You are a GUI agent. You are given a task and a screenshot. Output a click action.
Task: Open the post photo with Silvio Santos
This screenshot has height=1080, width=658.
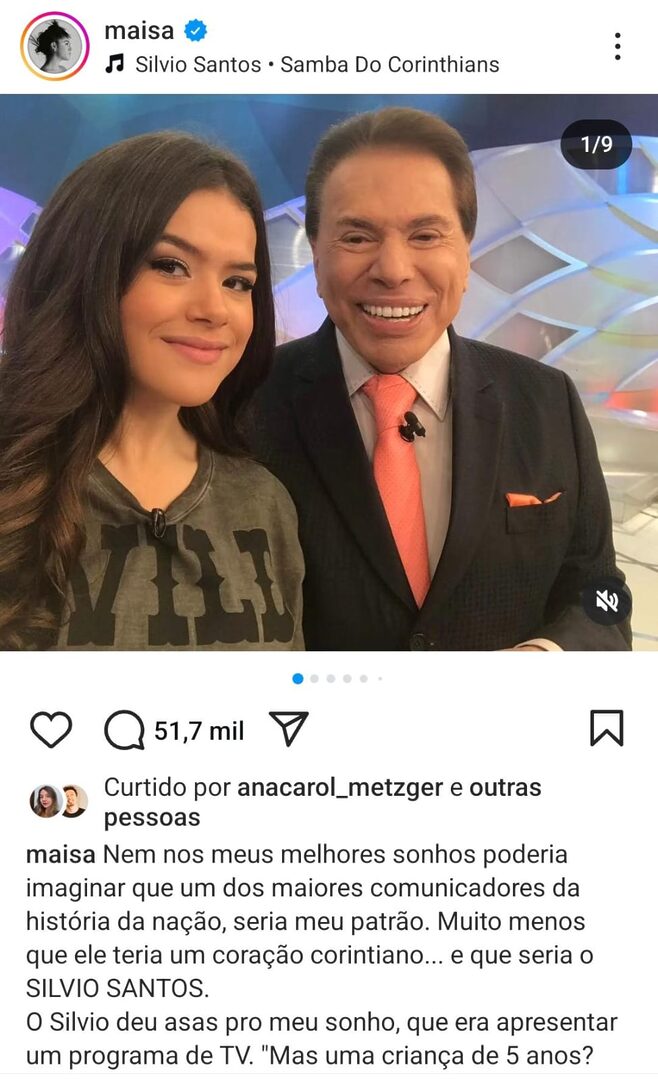[x=329, y=372]
